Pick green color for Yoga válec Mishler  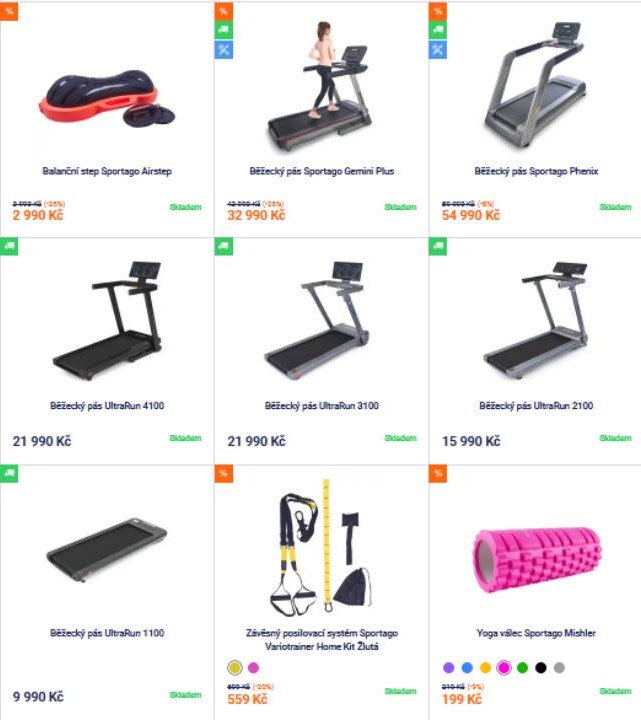[x=522, y=668]
